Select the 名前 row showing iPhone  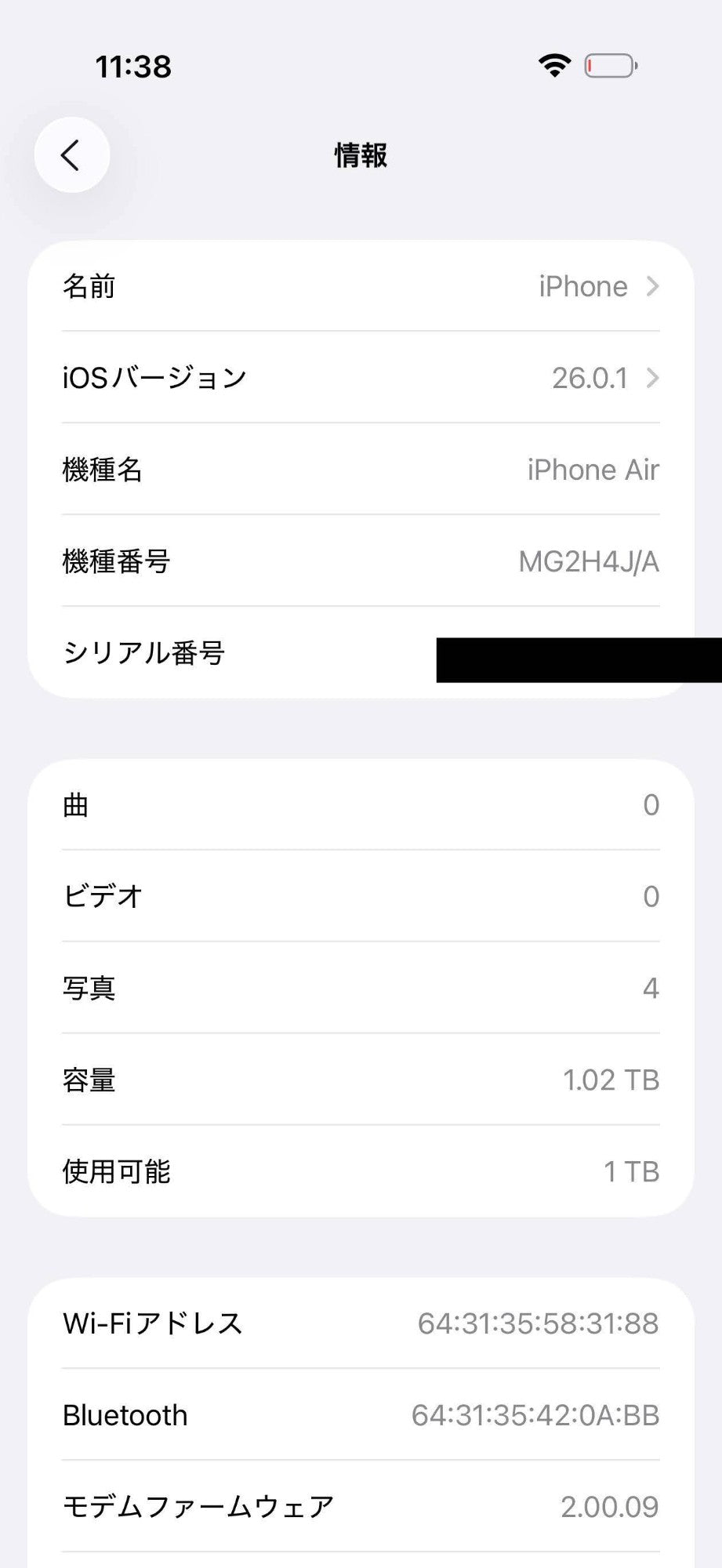pyautogui.click(x=361, y=286)
